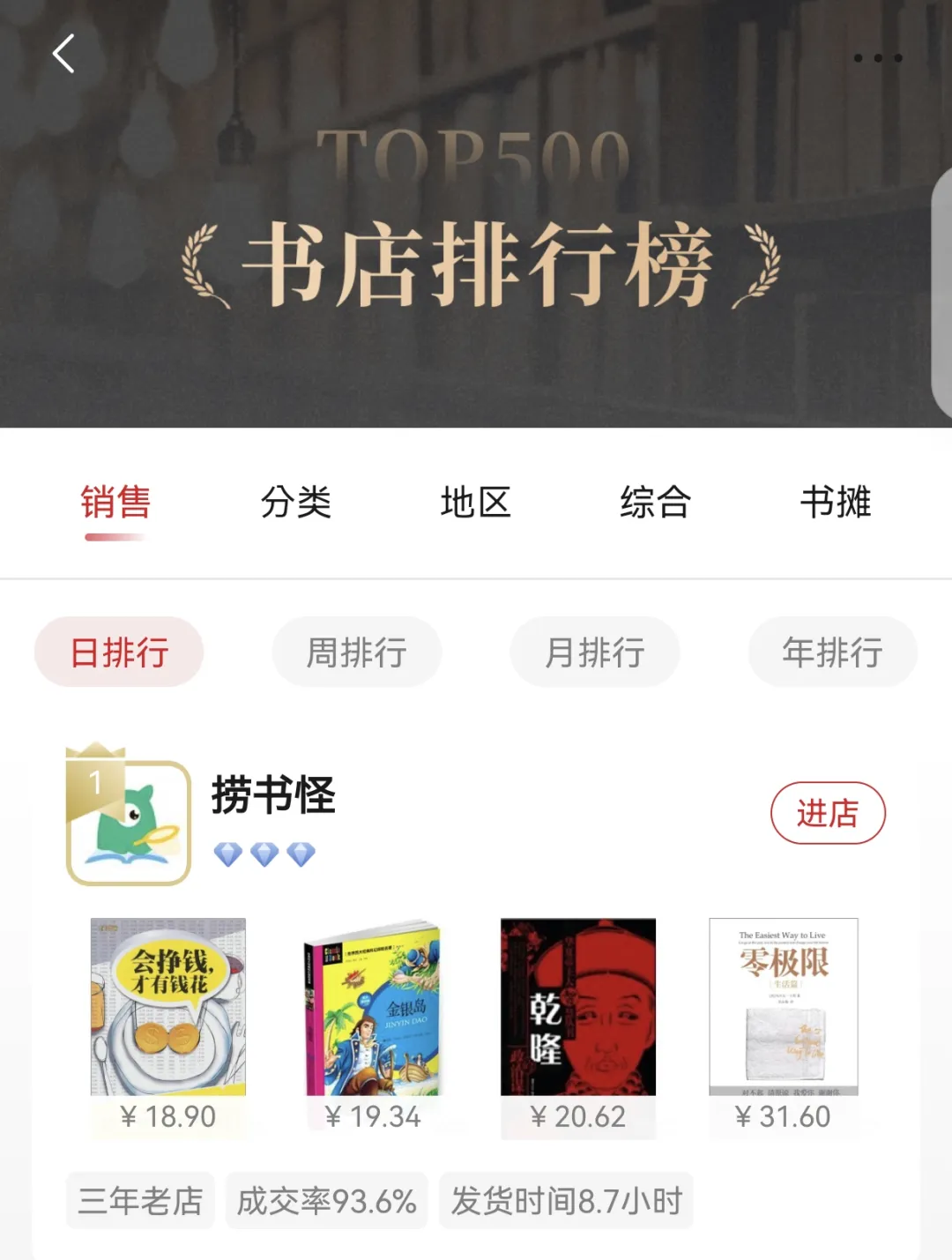Show the 年排行 yearly ranking
The height and width of the screenshot is (1260, 952).
(x=833, y=652)
